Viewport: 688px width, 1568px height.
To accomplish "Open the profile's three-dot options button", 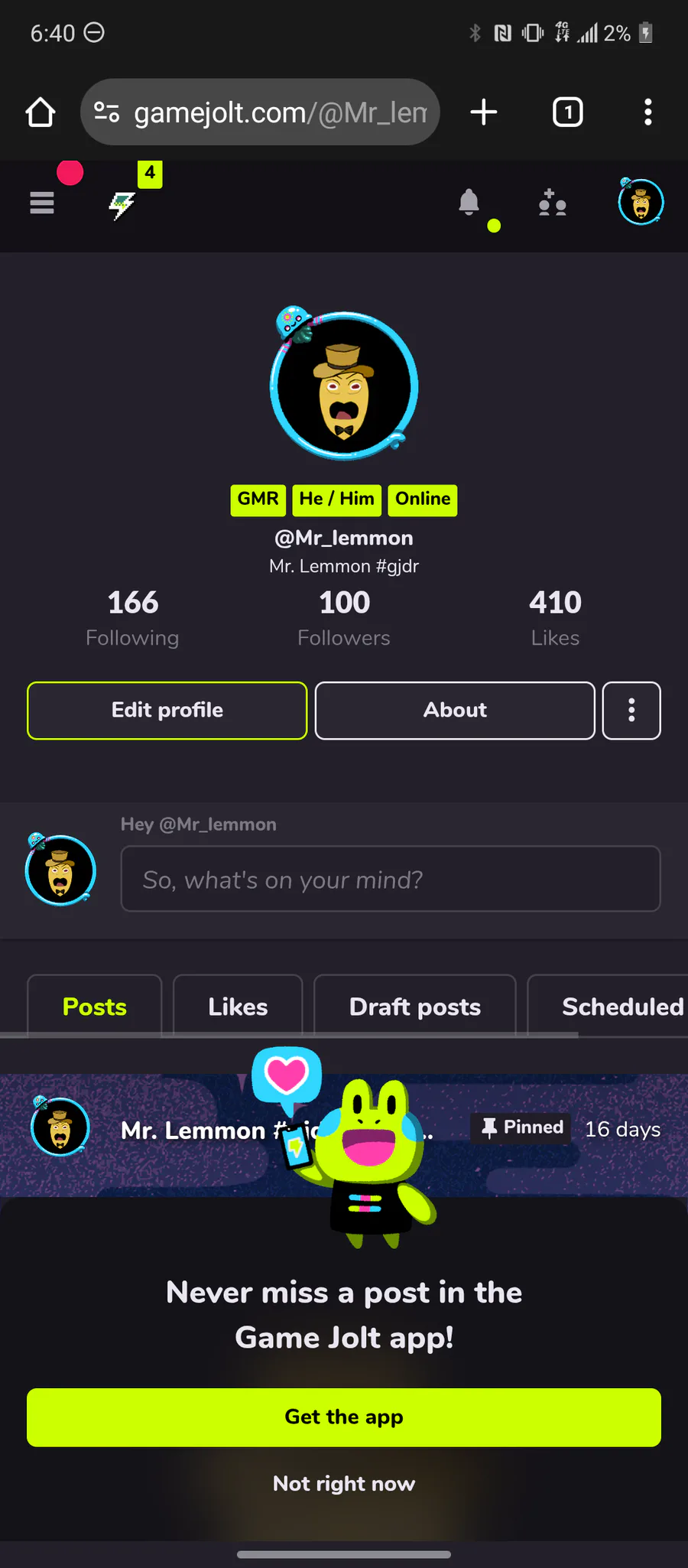I will click(x=631, y=711).
